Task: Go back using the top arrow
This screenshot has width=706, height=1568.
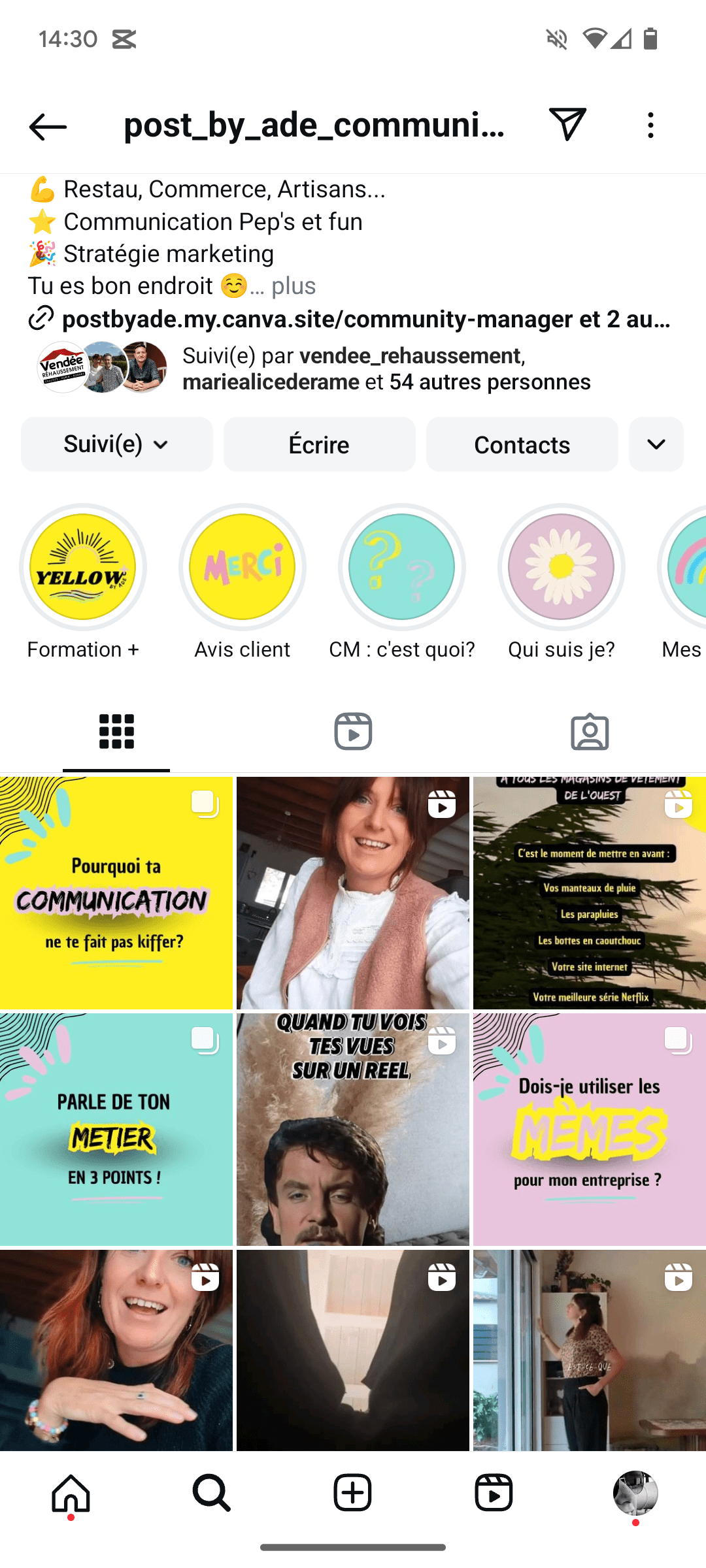Action: click(48, 126)
